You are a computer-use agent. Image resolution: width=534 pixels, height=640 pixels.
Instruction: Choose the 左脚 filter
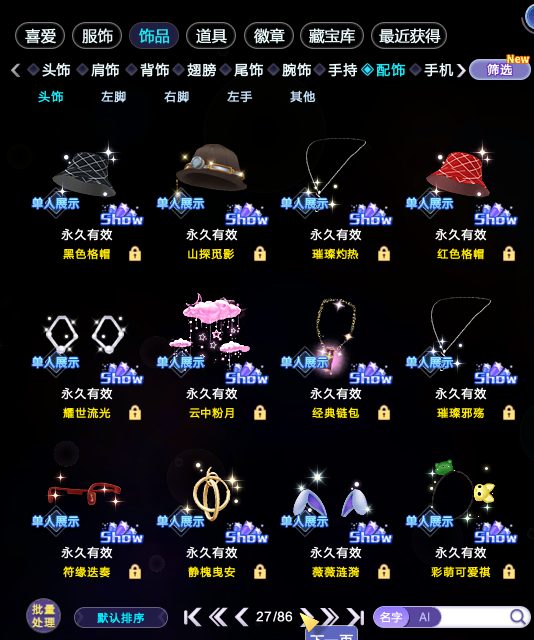tap(113, 97)
